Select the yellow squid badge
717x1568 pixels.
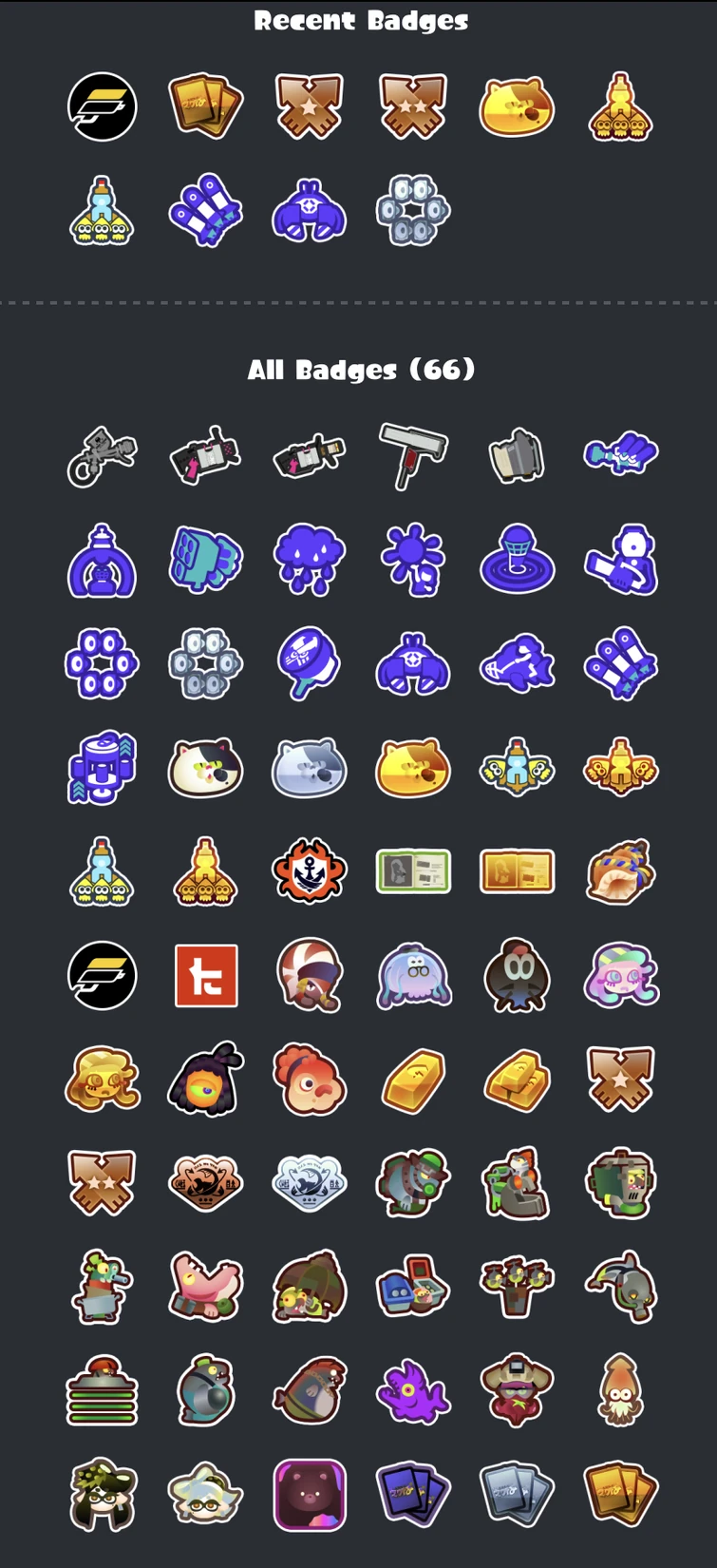pyautogui.click(x=620, y=1389)
